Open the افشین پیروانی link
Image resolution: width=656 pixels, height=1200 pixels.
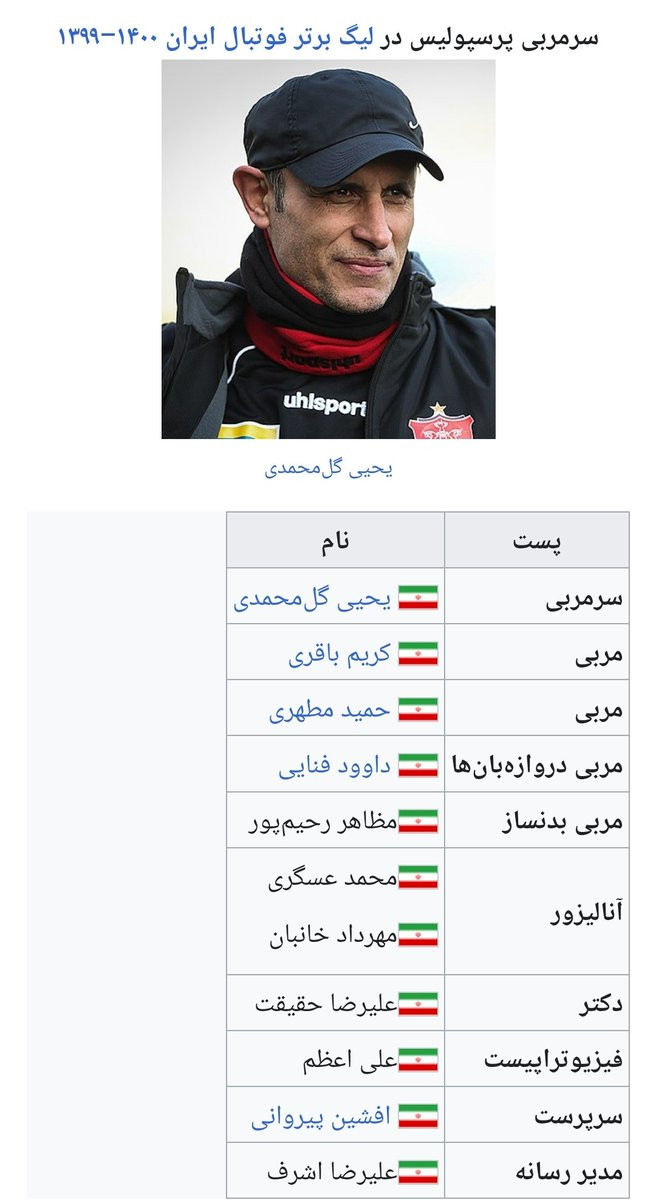[x=322, y=1116]
